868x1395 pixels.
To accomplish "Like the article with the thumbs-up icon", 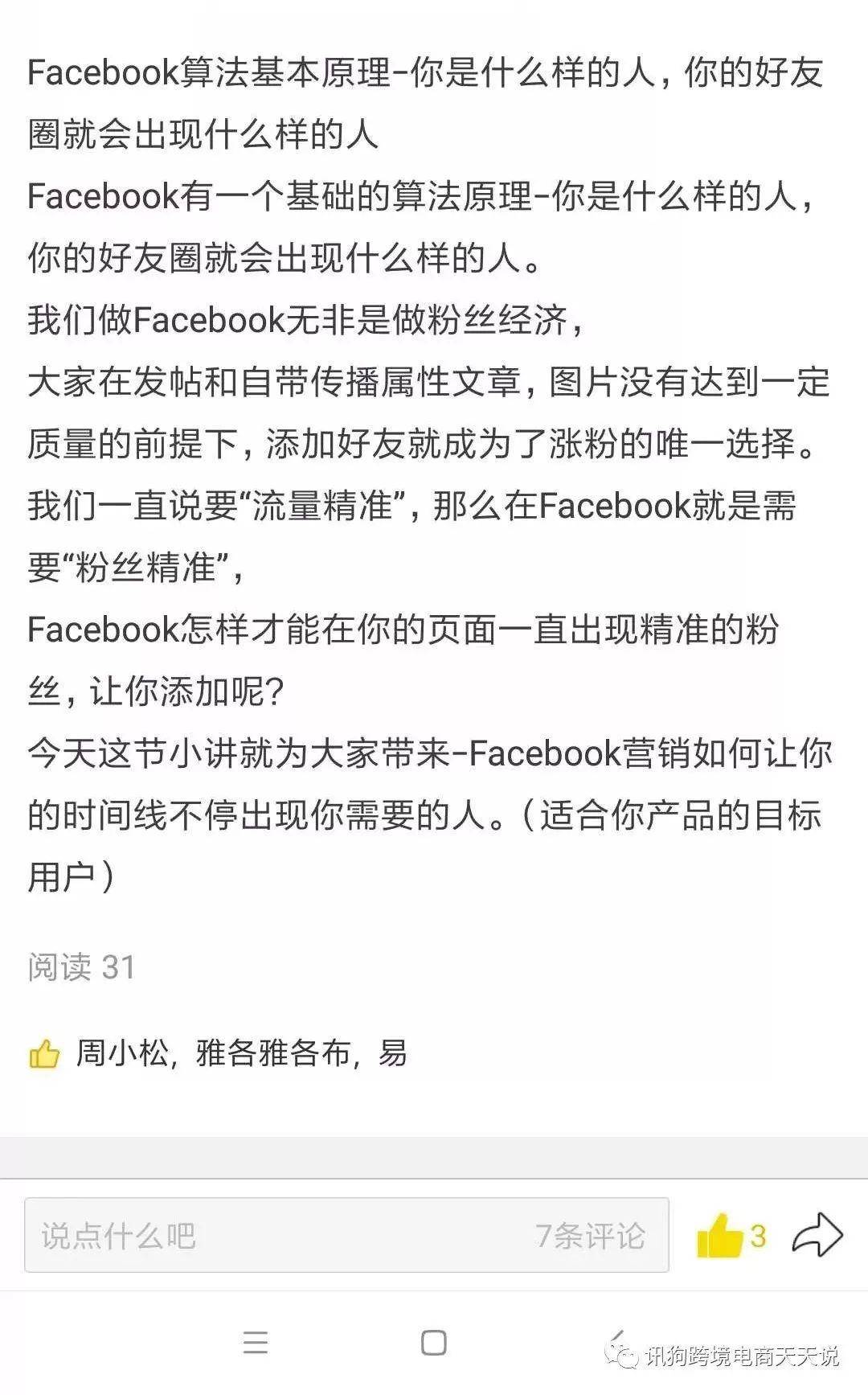I will point(720,1236).
